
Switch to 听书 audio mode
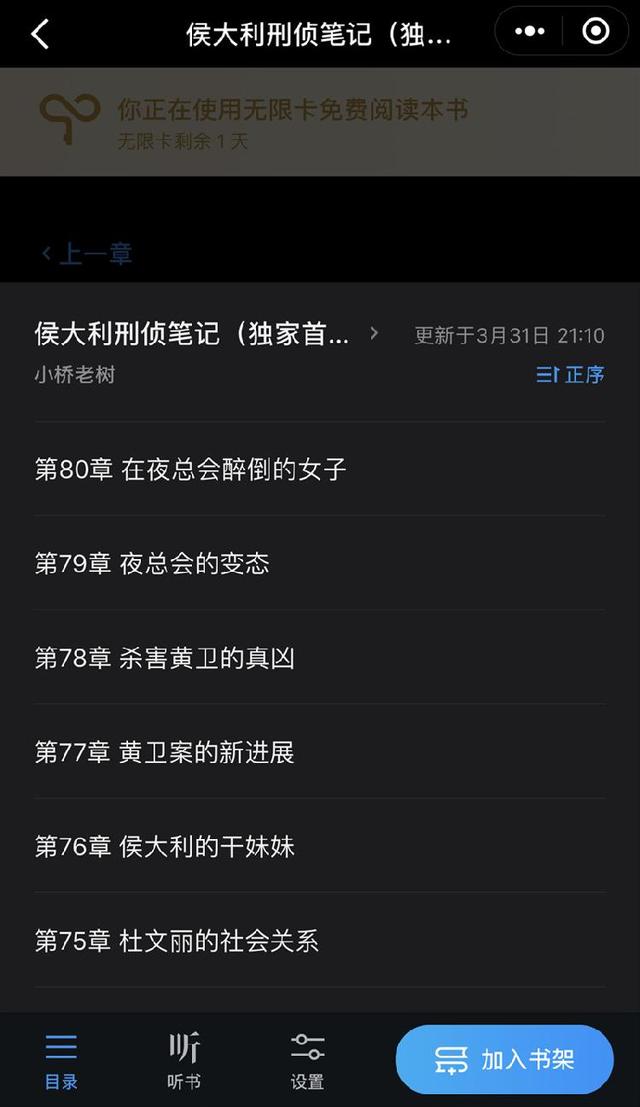pyautogui.click(x=184, y=1061)
